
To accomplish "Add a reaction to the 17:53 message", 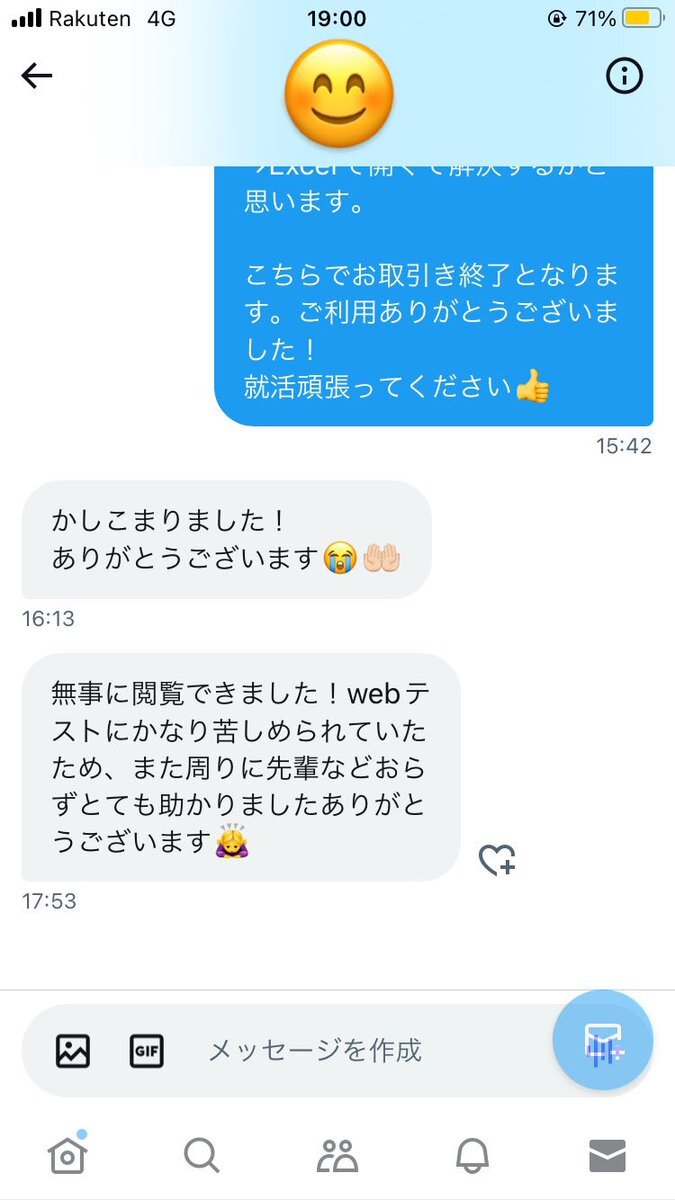I will coord(496,859).
